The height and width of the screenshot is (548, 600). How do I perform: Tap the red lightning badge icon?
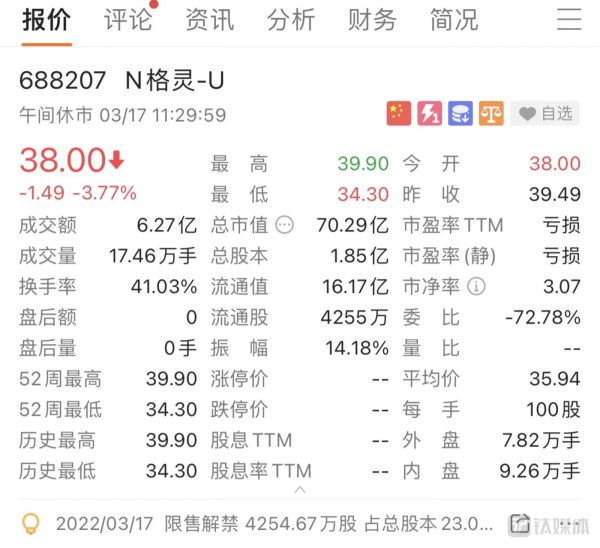429,114
